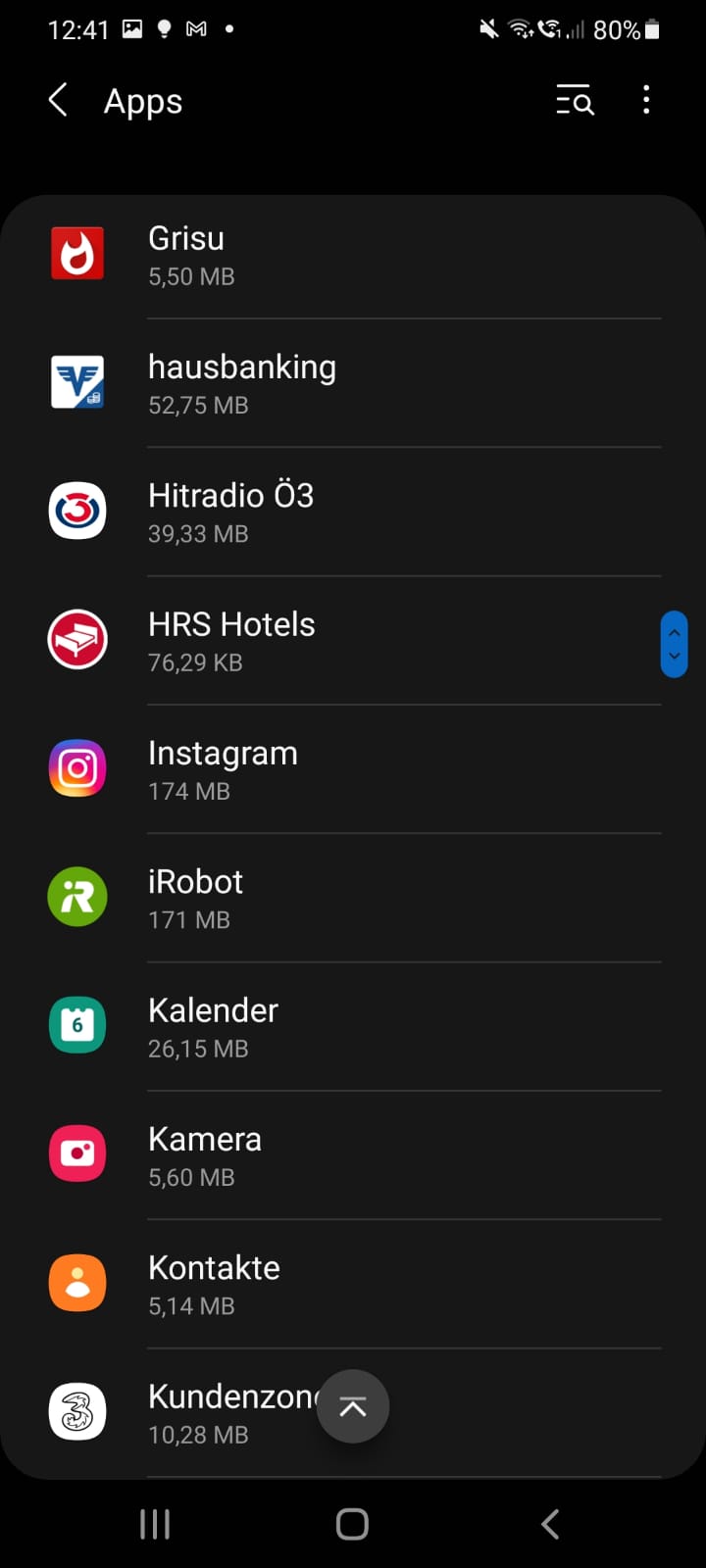Jump to top with the up-arrow button
Image resolution: width=706 pixels, height=1568 pixels.
click(353, 1406)
